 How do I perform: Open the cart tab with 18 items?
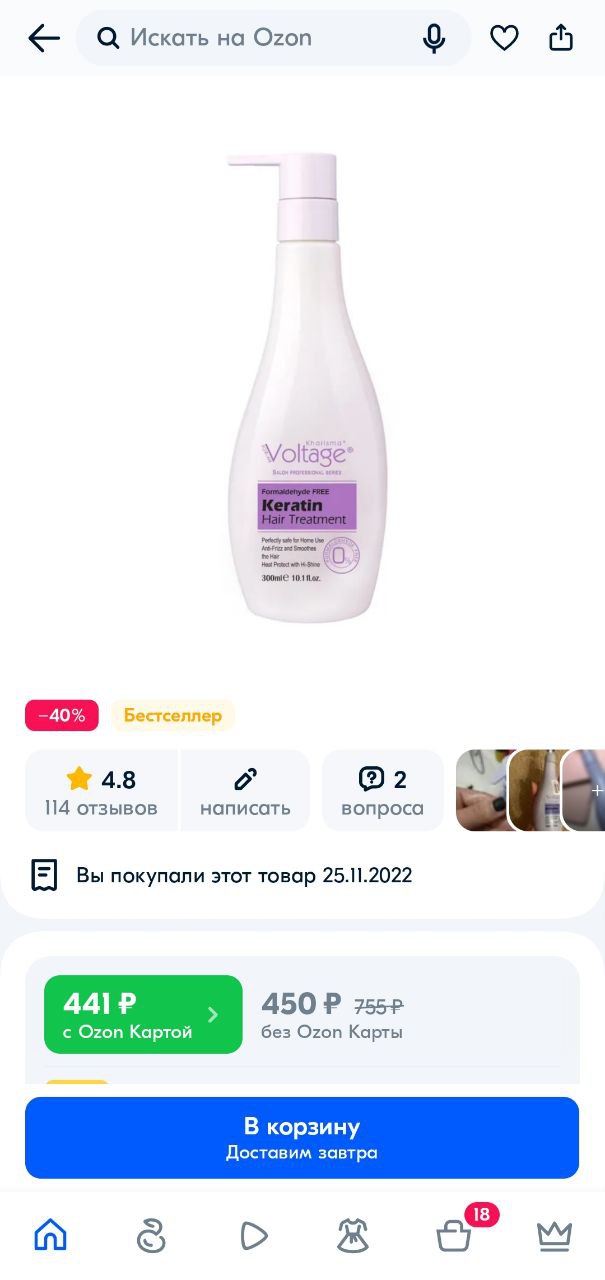pyautogui.click(x=456, y=1234)
